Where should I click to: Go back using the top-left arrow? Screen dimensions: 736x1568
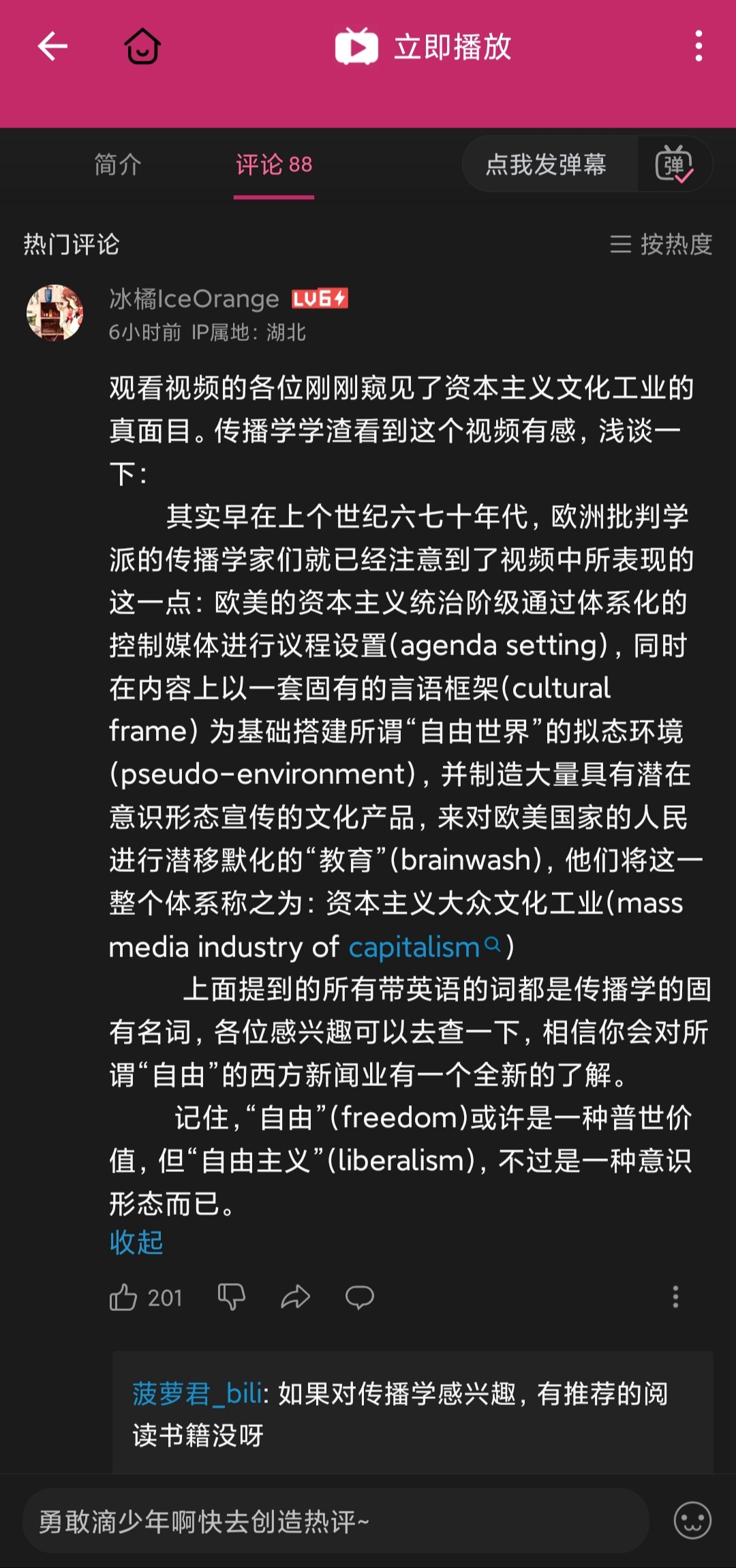click(x=52, y=46)
